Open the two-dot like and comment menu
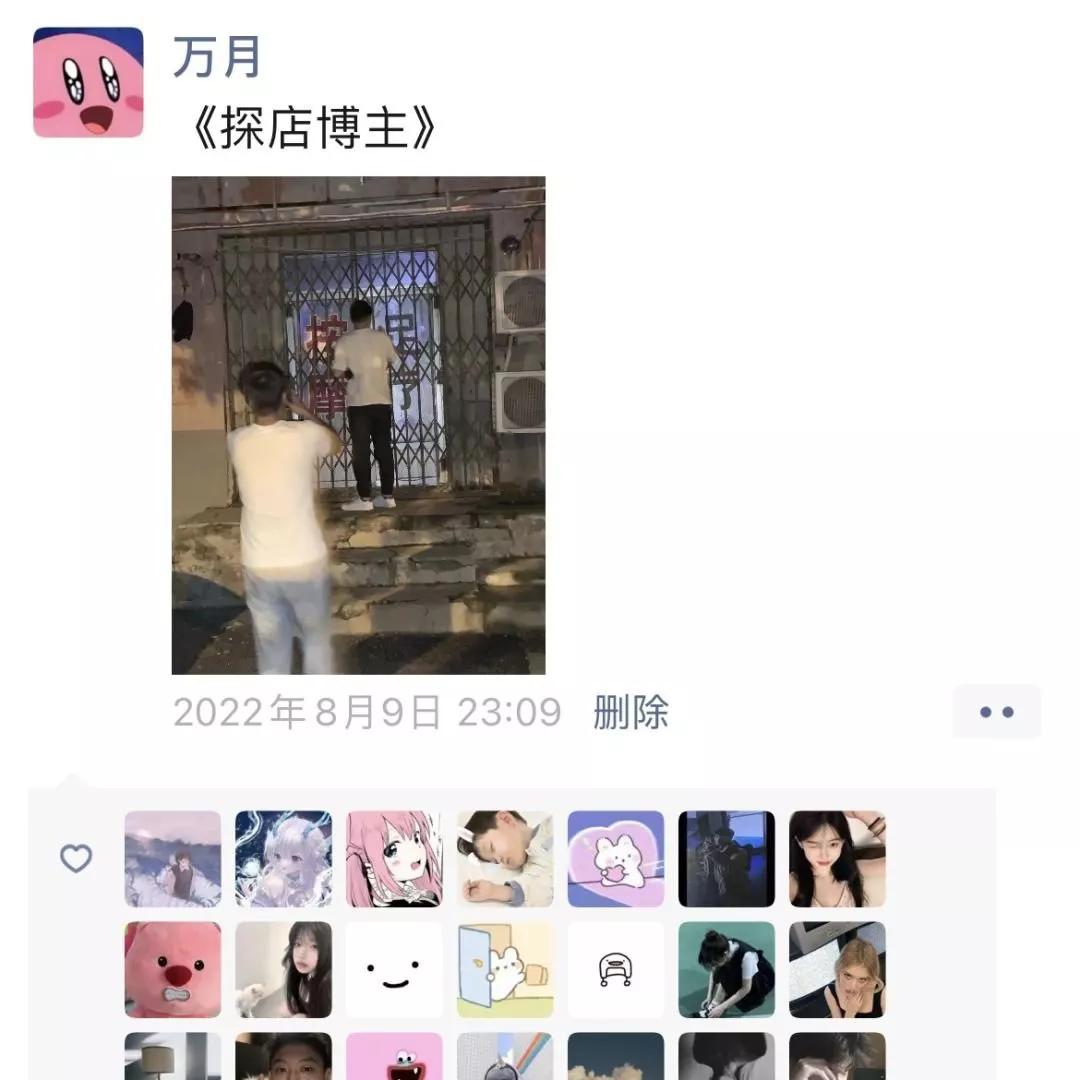The width and height of the screenshot is (1080, 1080). point(997,712)
